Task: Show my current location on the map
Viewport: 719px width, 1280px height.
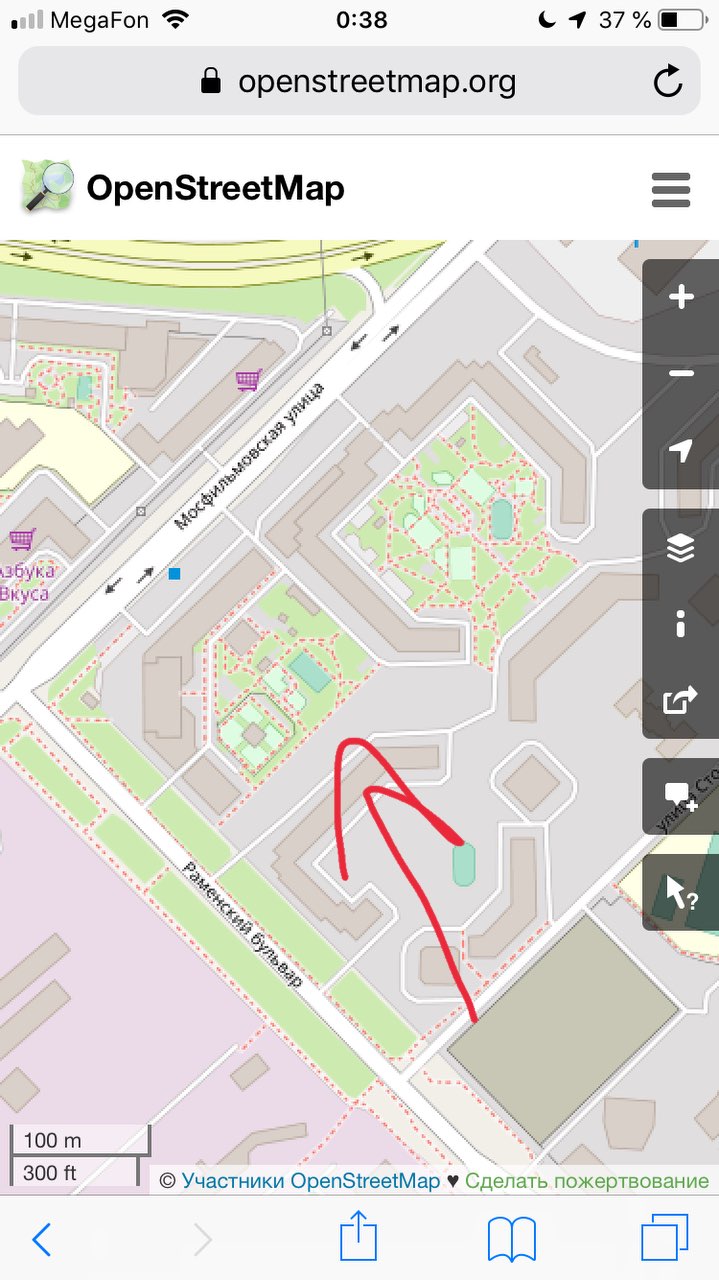Action: click(681, 451)
